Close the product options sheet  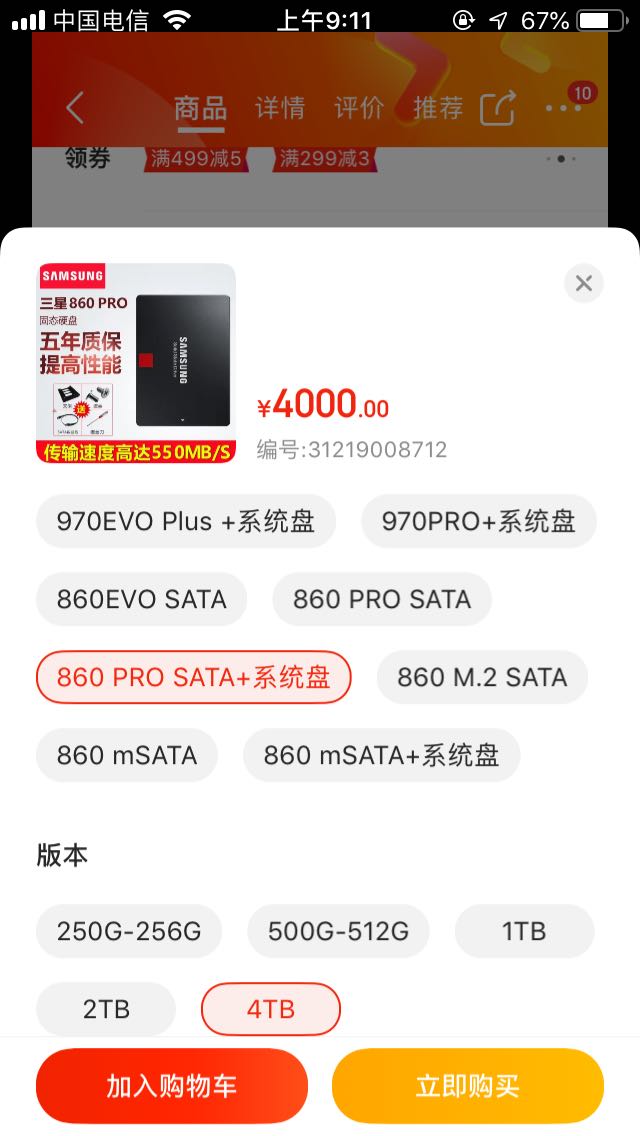click(x=583, y=283)
